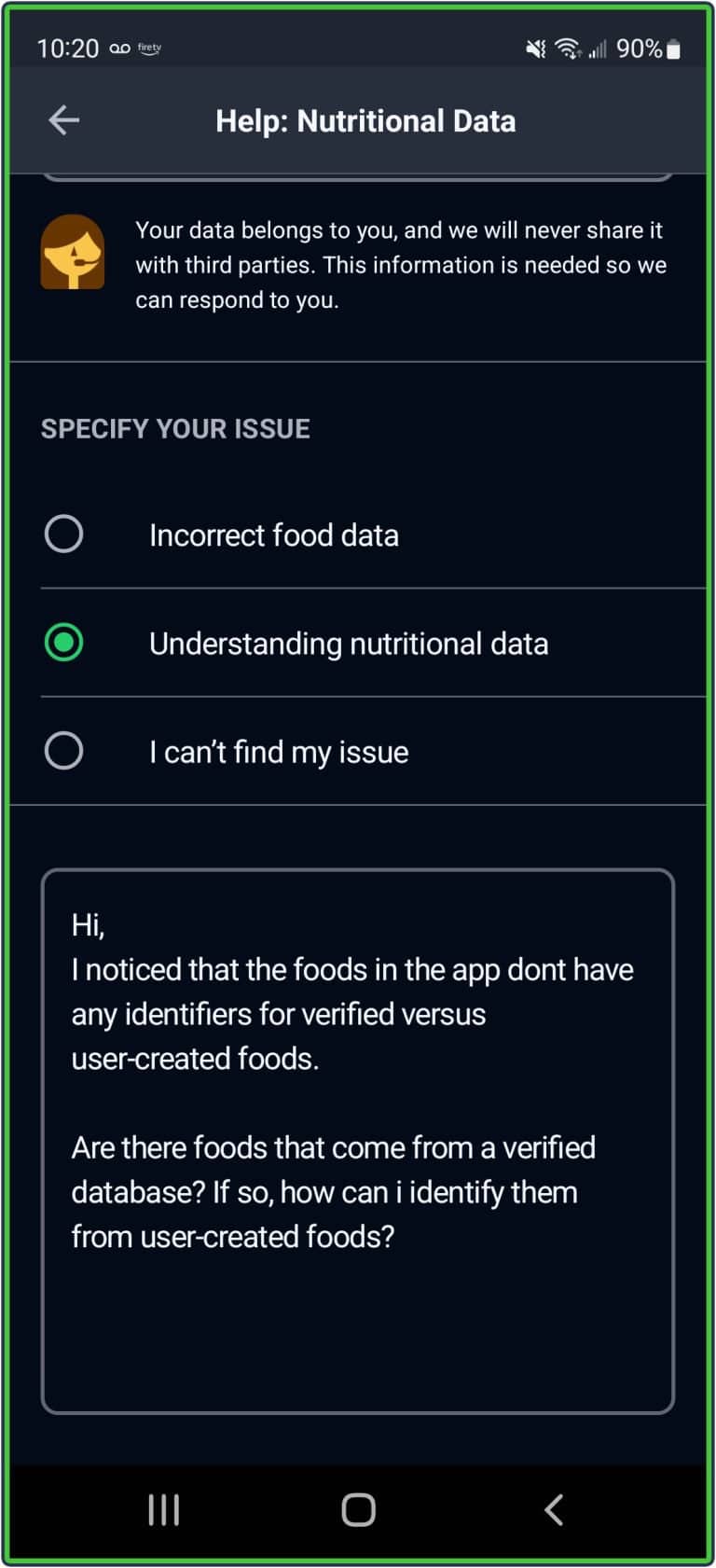Image resolution: width=716 pixels, height=1568 pixels.
Task: Tap the clock showing 10:20
Action: (62, 48)
